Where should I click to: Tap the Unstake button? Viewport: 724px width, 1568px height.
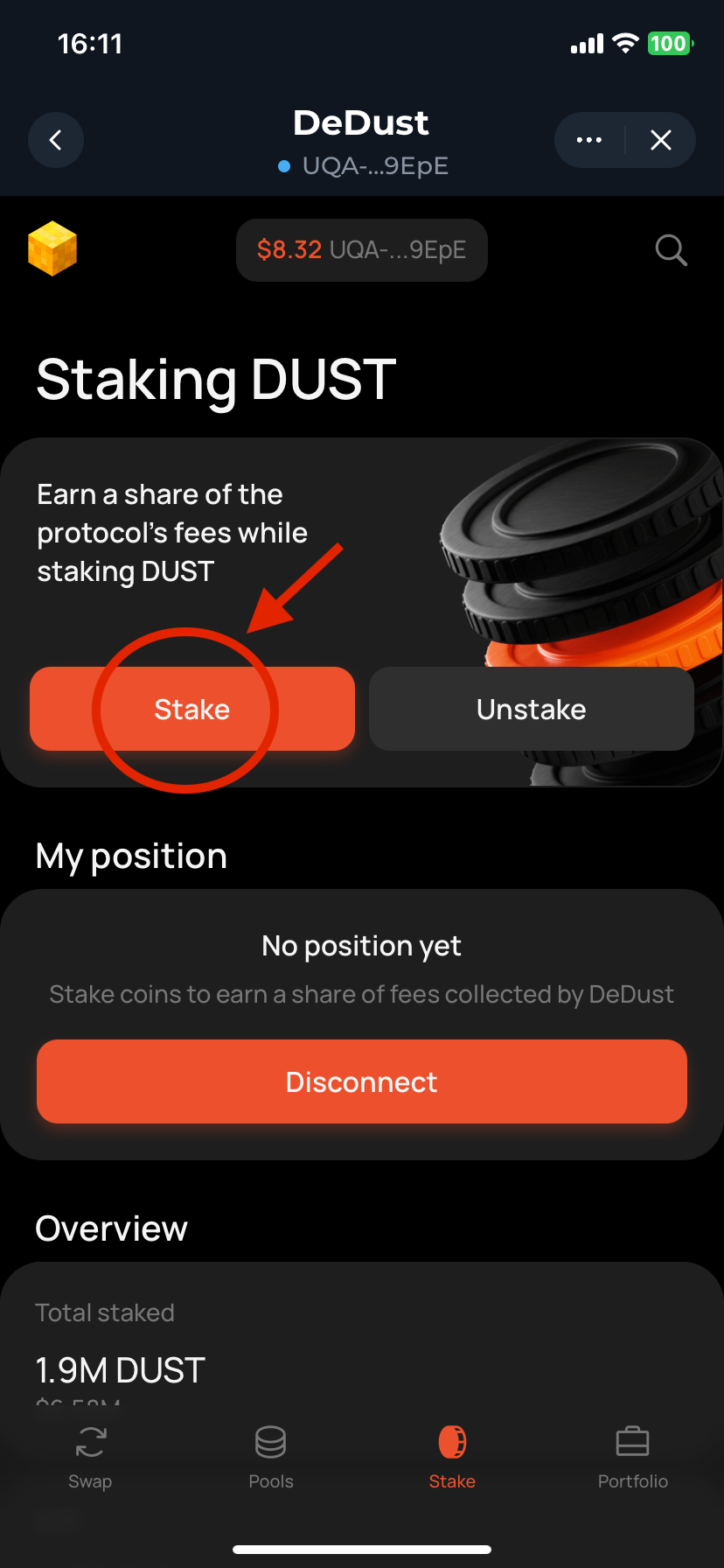[x=531, y=709]
